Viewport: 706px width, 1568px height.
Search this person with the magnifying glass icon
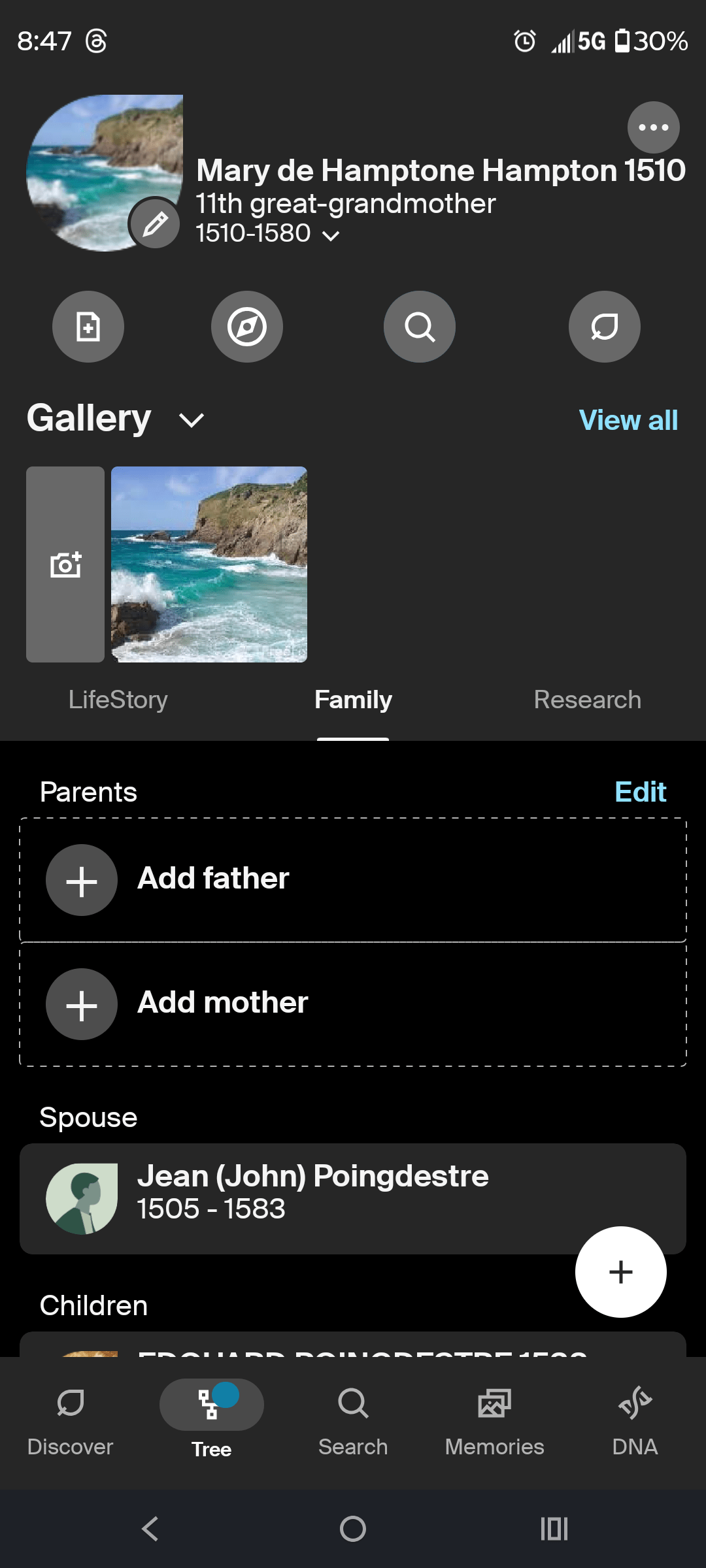coord(419,327)
